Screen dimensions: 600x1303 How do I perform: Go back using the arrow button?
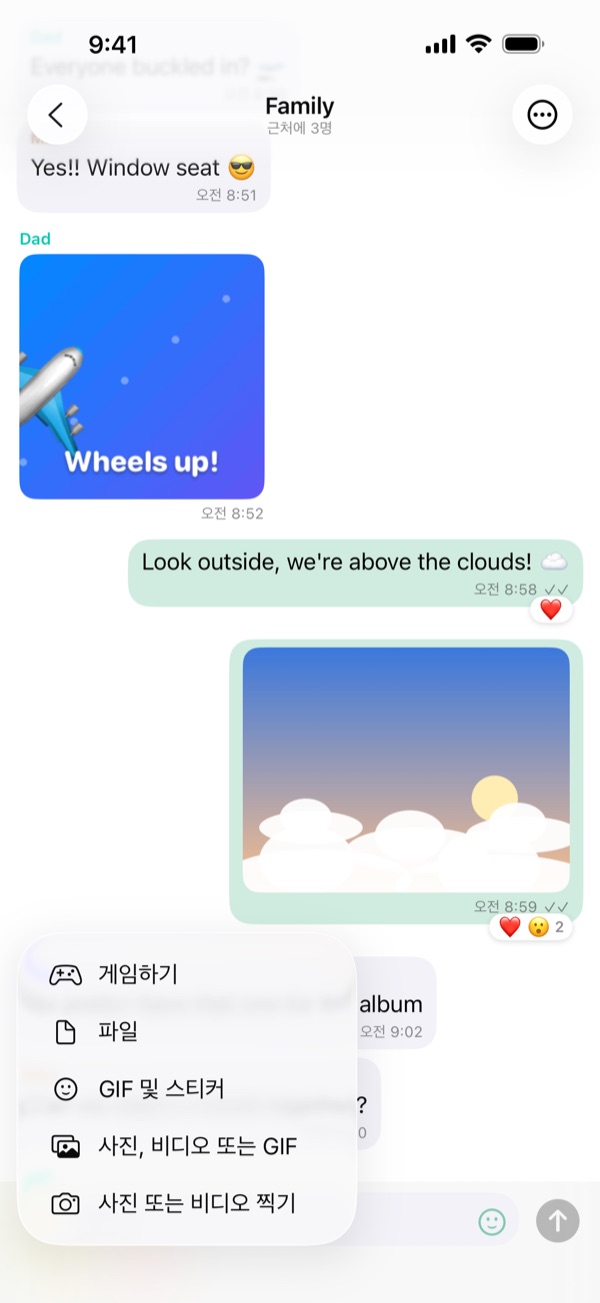click(57, 115)
